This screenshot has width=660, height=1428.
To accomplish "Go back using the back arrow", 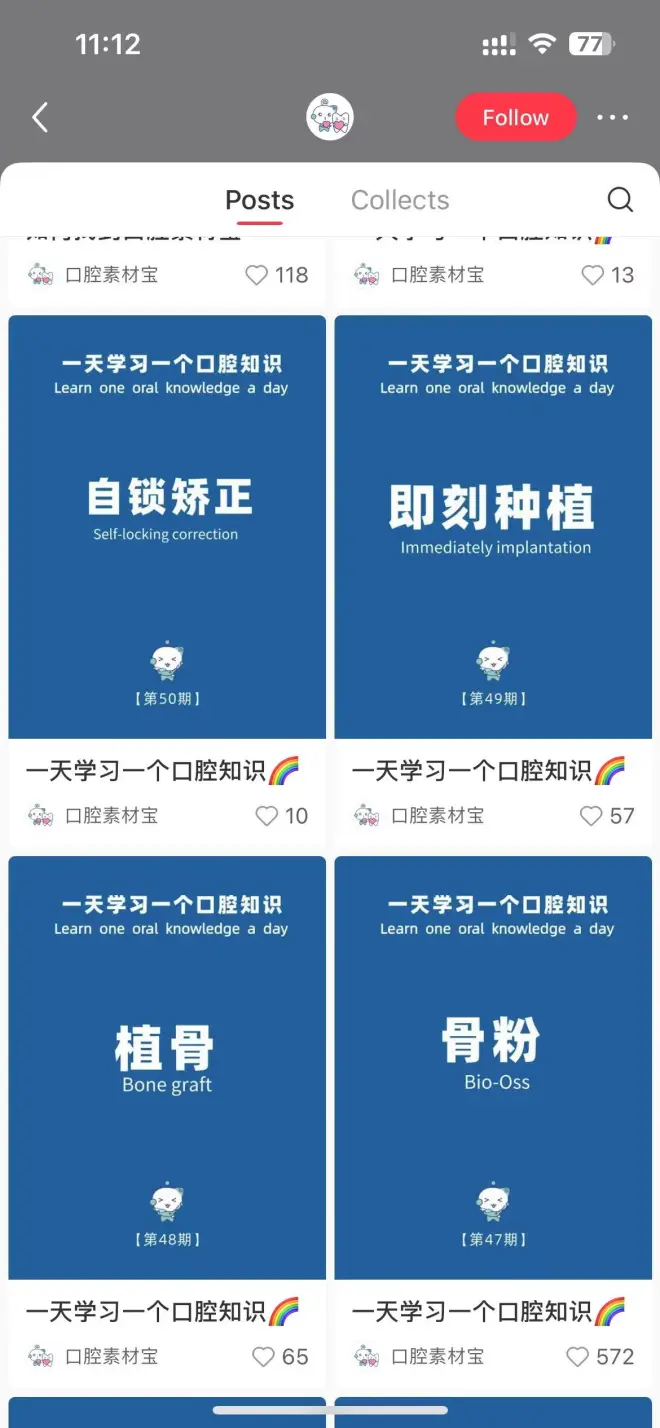I will (x=40, y=118).
